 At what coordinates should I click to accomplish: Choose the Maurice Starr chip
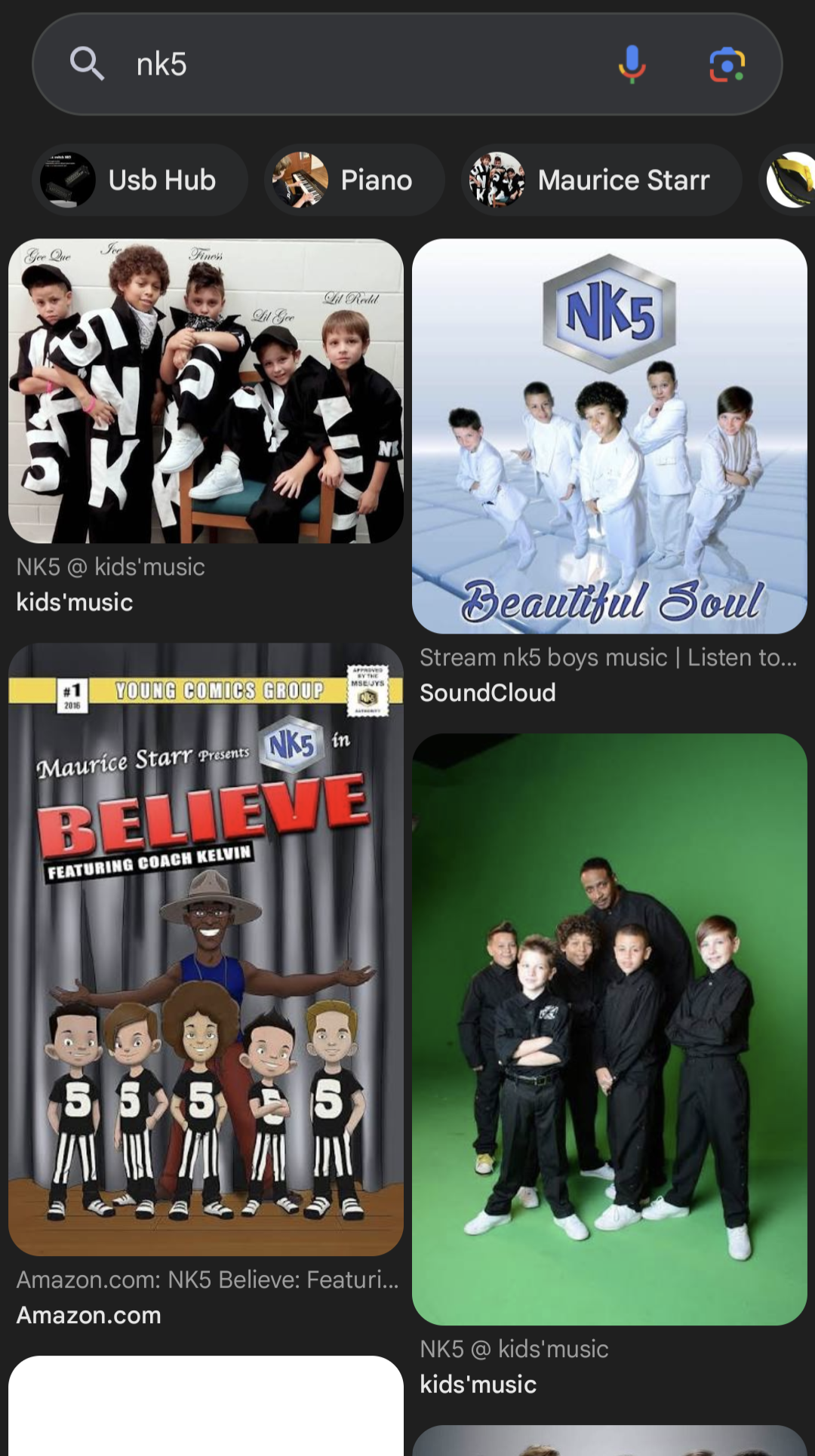pos(601,180)
